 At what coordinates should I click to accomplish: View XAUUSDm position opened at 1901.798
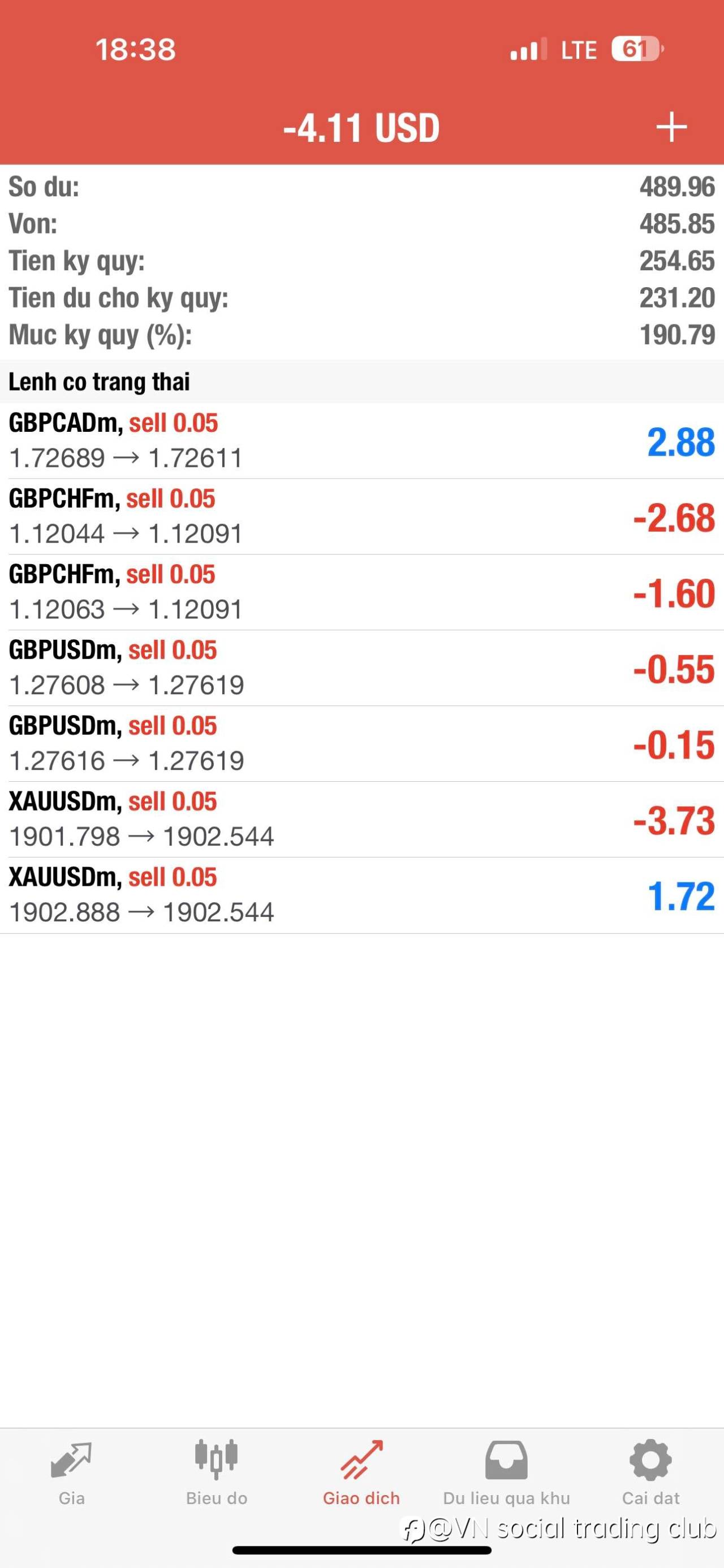point(361,819)
